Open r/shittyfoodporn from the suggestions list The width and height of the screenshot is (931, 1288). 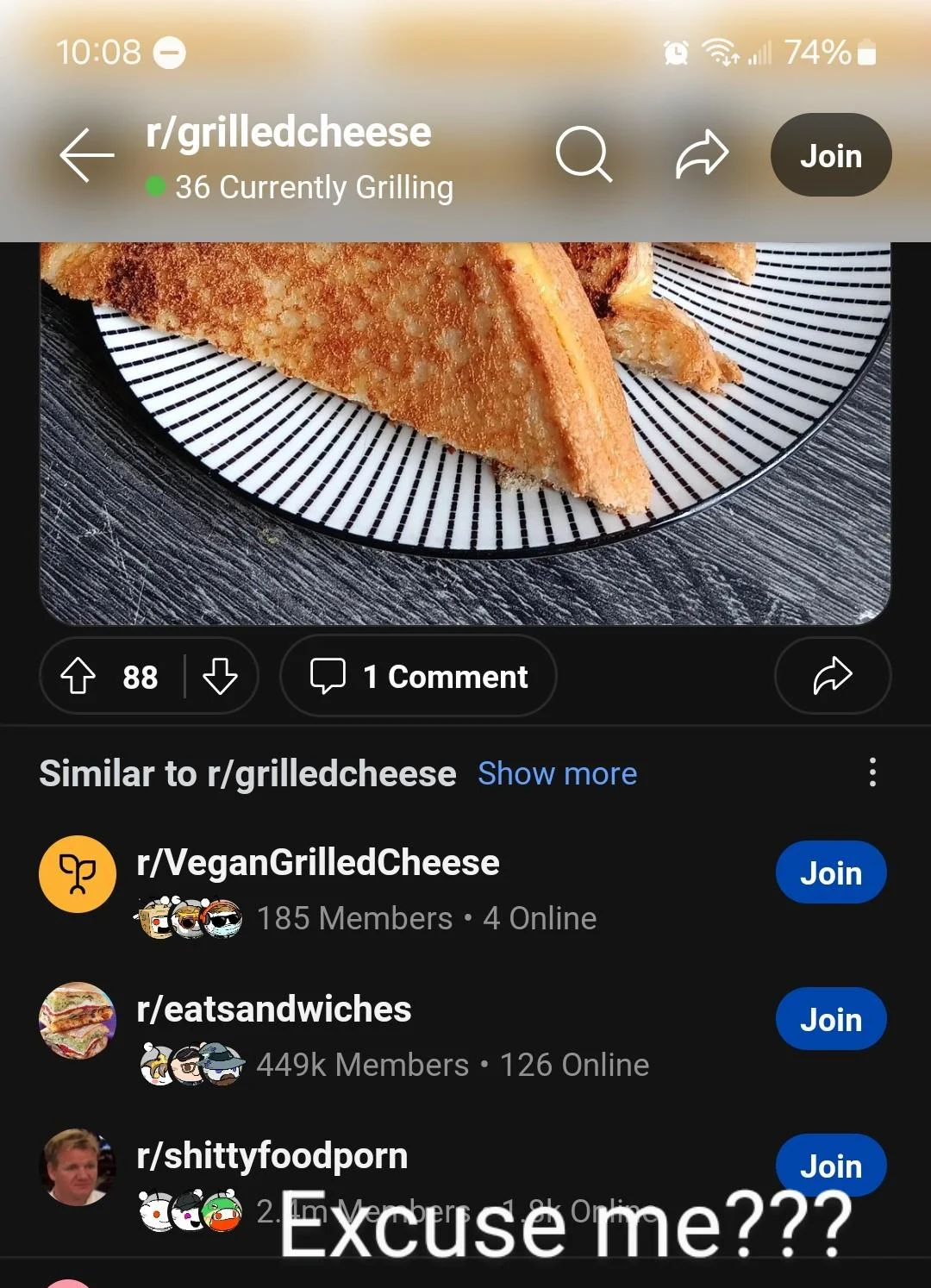[272, 1155]
